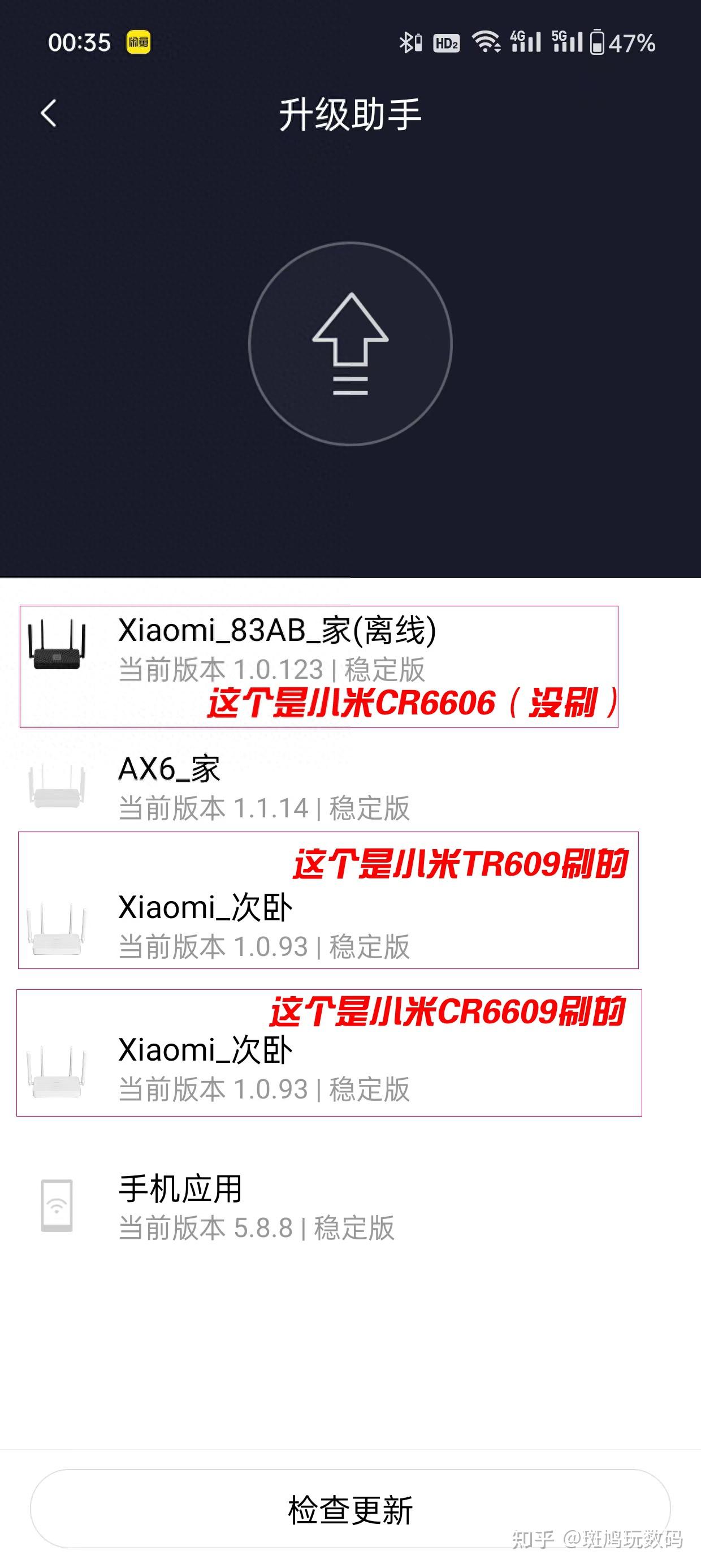
Task: Tap the Bluetooth status bar icon
Action: coord(409,41)
